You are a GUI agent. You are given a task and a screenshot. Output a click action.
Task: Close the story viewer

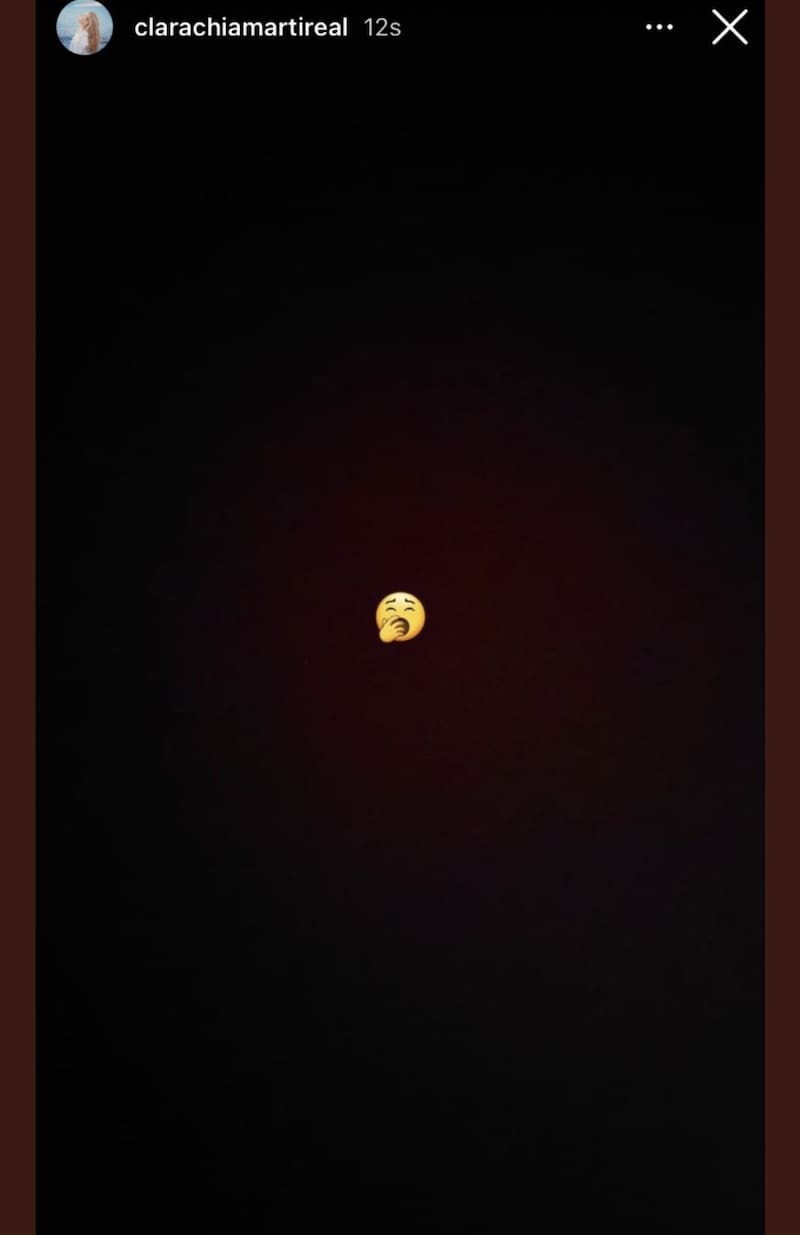coord(729,27)
